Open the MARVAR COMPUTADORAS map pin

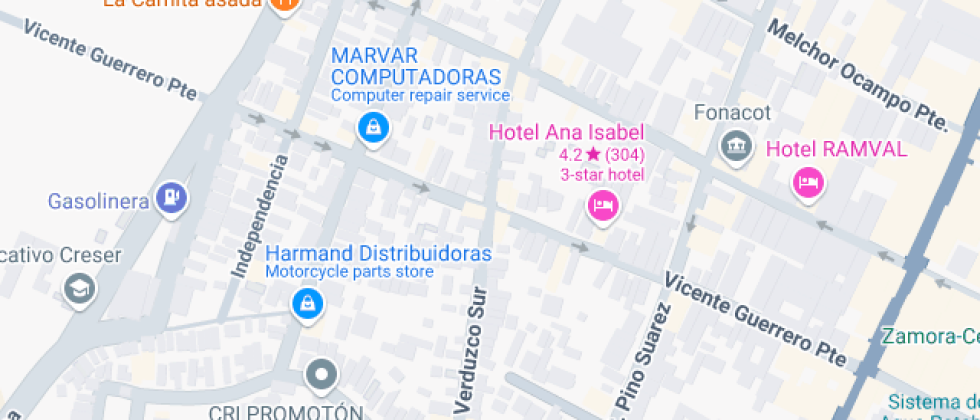coord(372,128)
